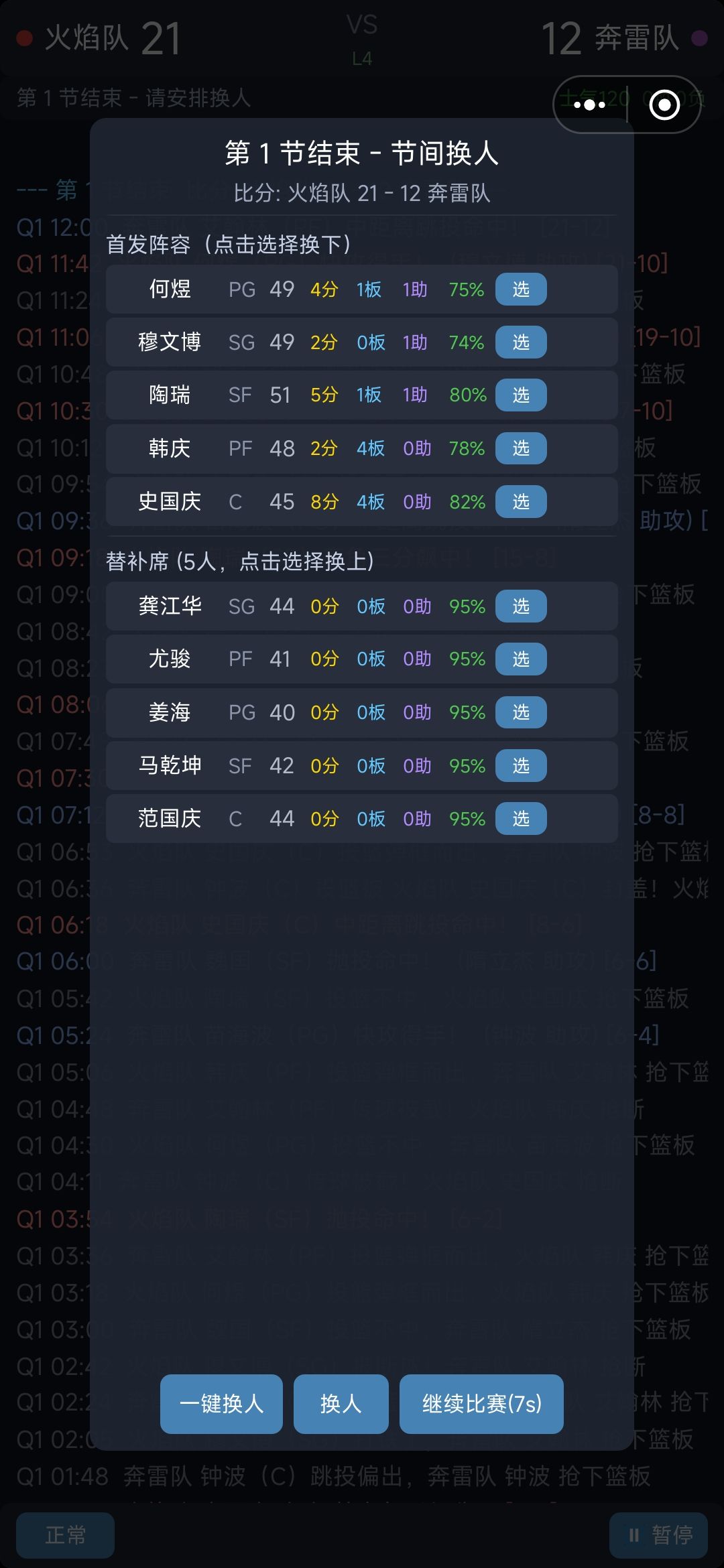Screen dimensions: 724x1568
Task: Open the mini program more-options menu
Action: point(590,105)
